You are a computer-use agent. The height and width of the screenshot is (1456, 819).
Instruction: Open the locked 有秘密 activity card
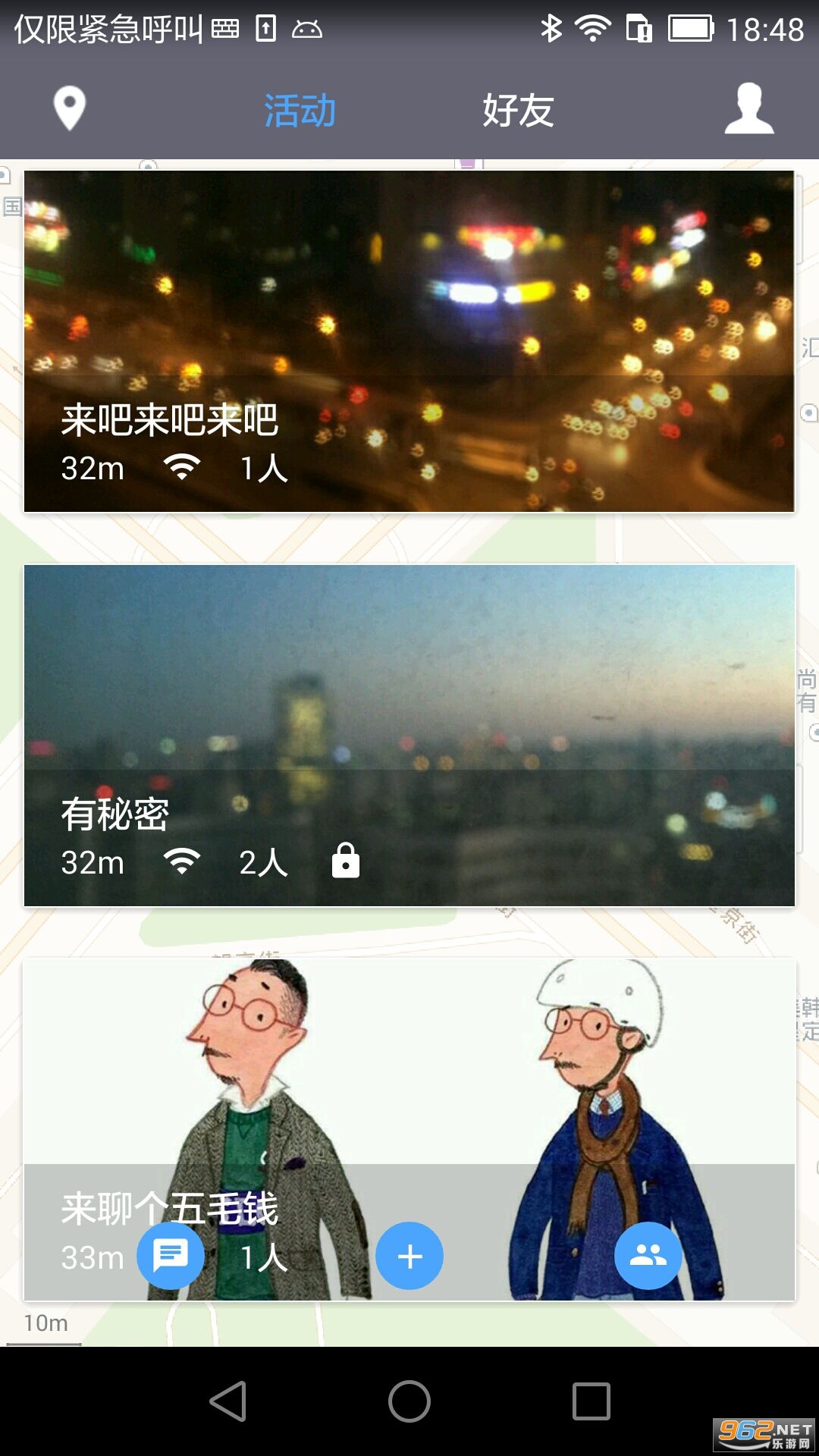409,736
